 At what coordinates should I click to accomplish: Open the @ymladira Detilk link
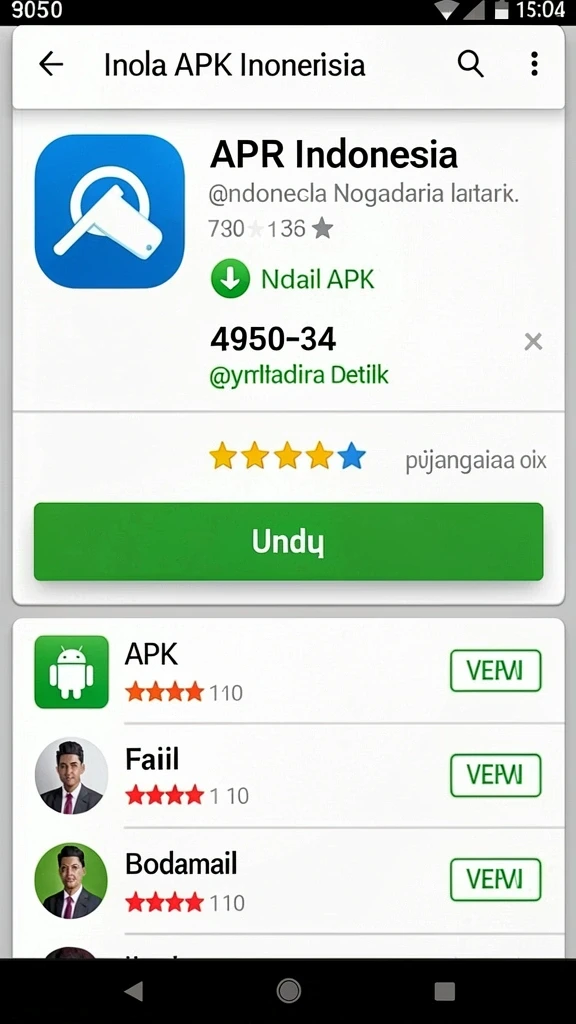click(x=298, y=376)
